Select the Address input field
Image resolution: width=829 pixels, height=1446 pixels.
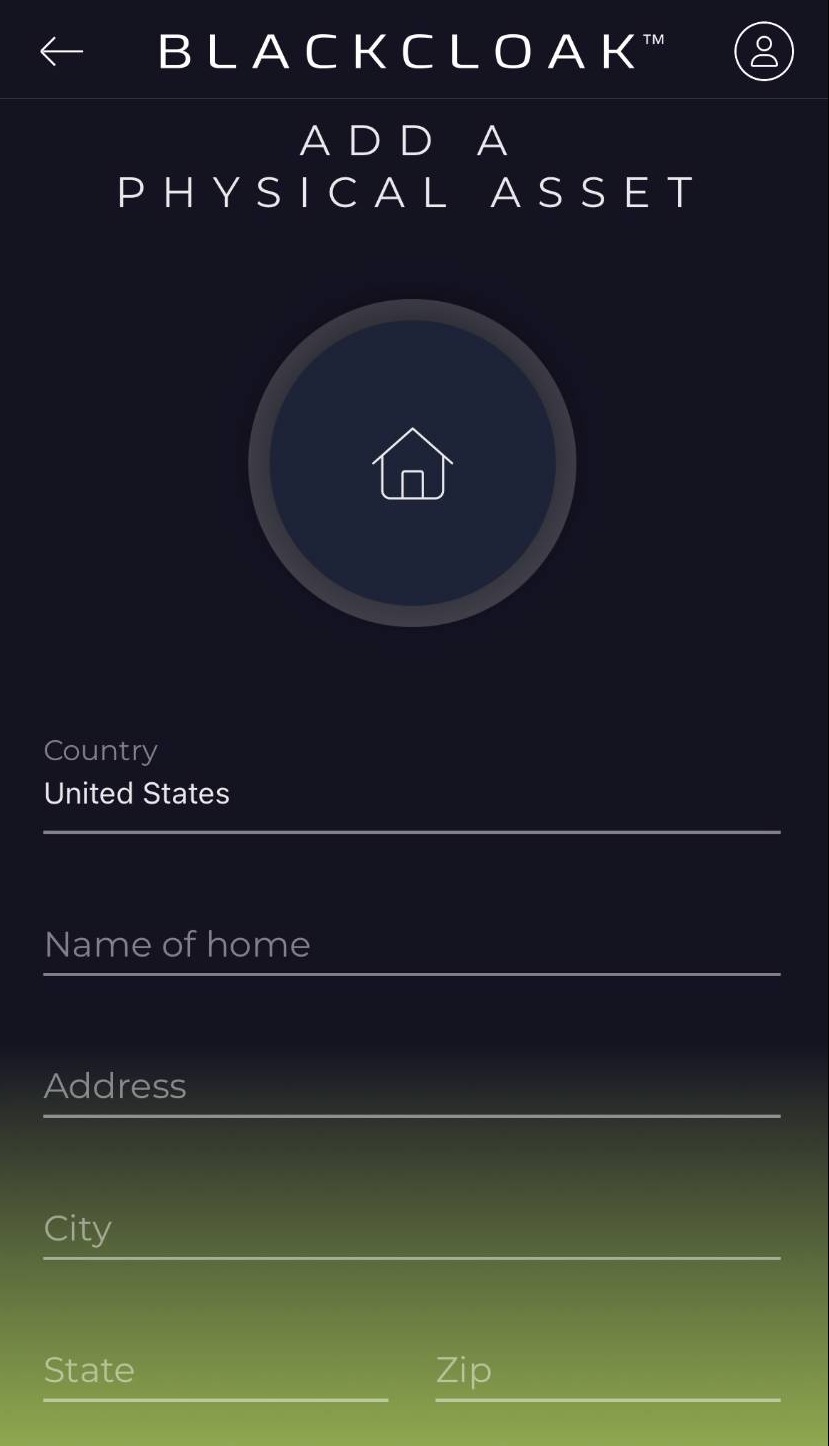point(411,1087)
